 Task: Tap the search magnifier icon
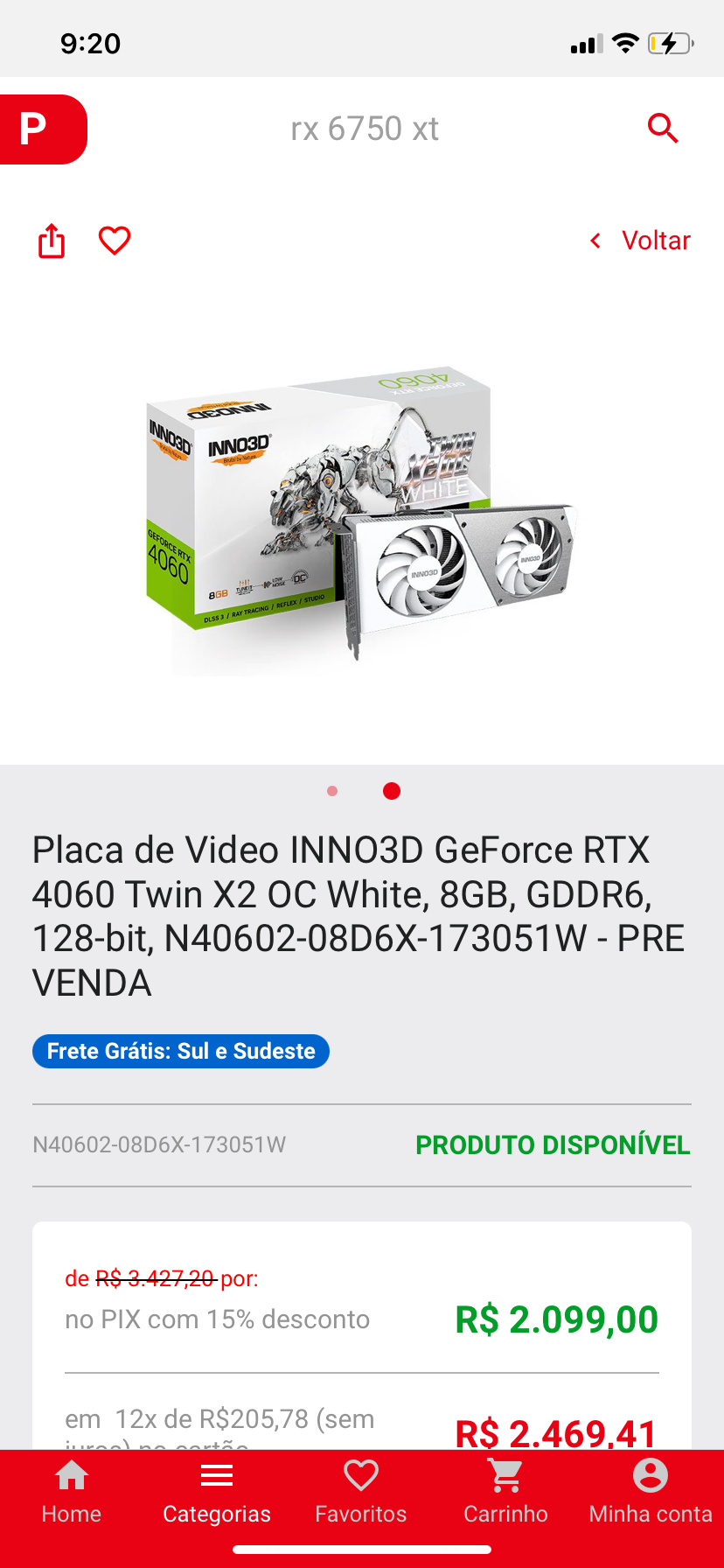click(x=663, y=129)
